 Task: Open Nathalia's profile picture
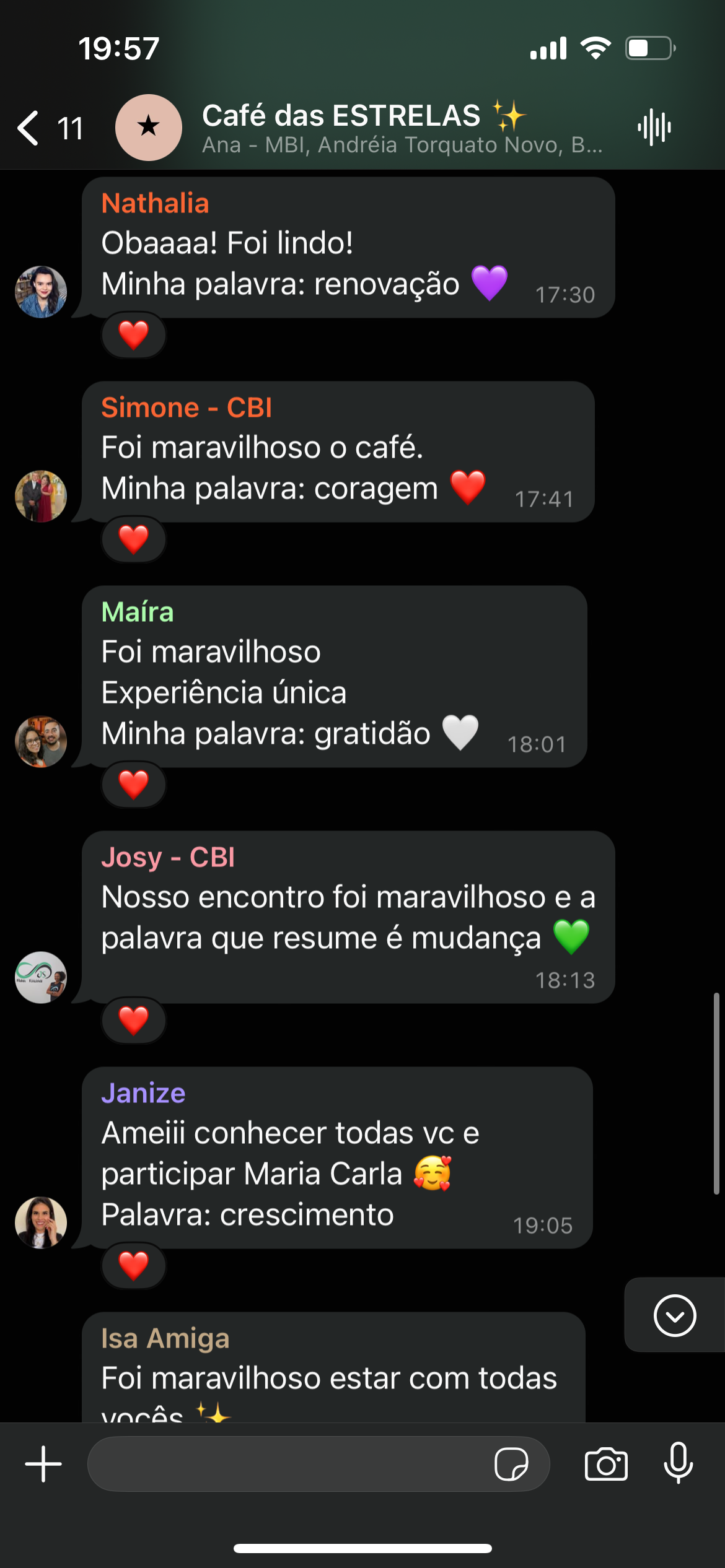pyautogui.click(x=41, y=292)
